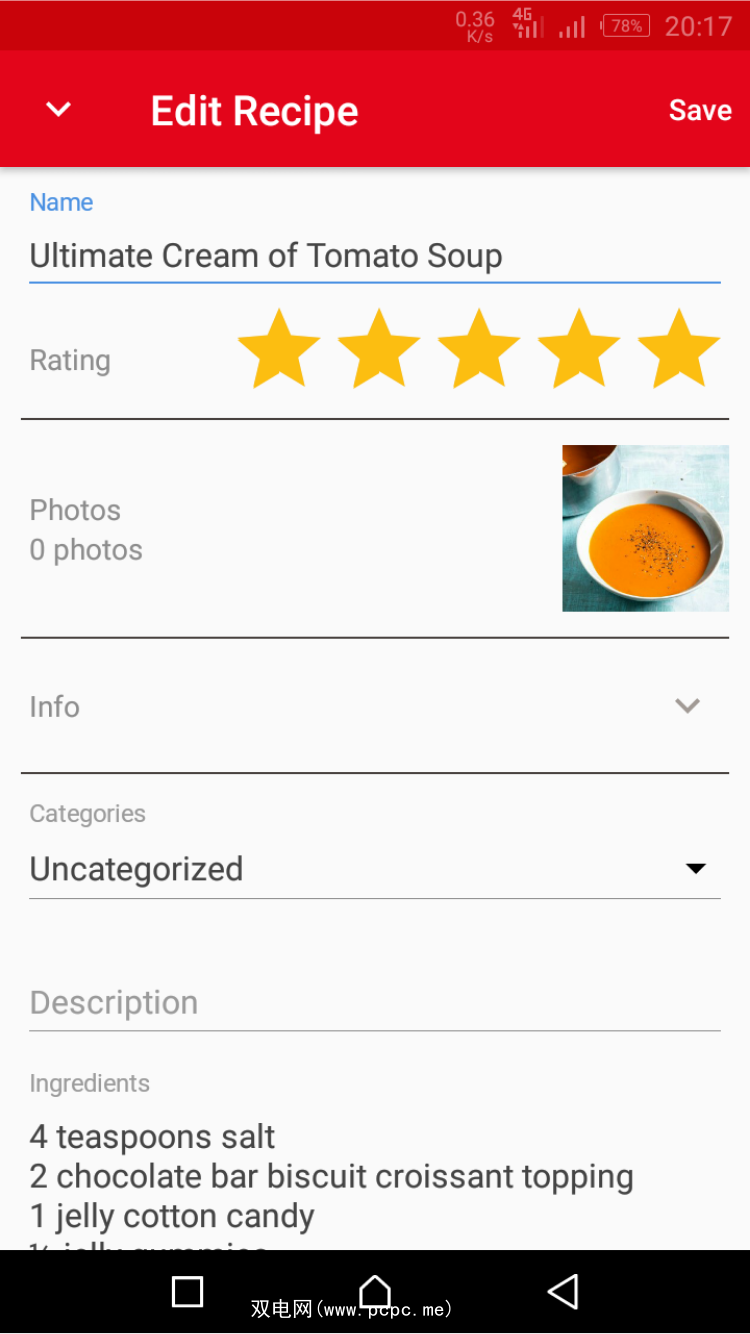This screenshot has width=750, height=1334.
Task: Expand the Info section
Action: pos(686,706)
